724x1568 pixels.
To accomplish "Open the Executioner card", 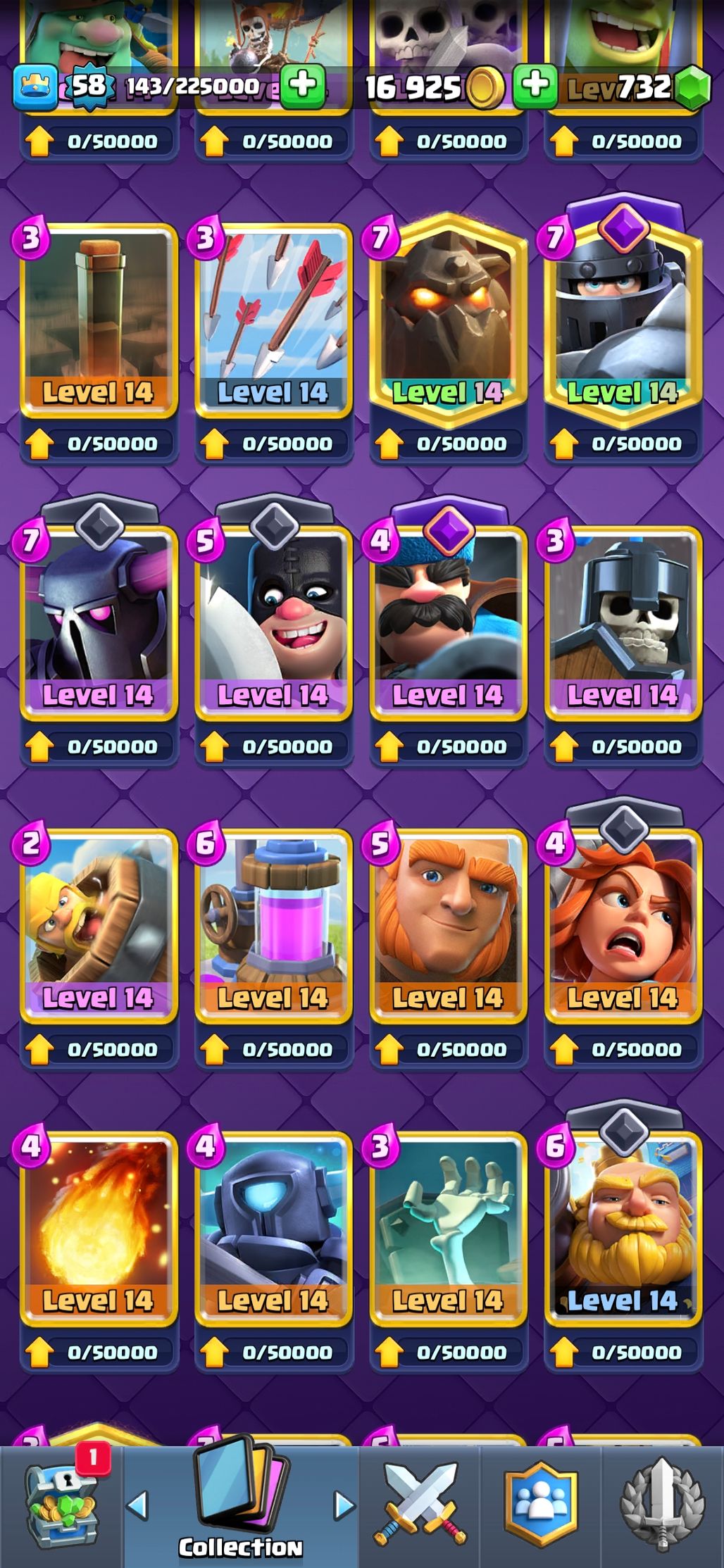I will [x=273, y=623].
